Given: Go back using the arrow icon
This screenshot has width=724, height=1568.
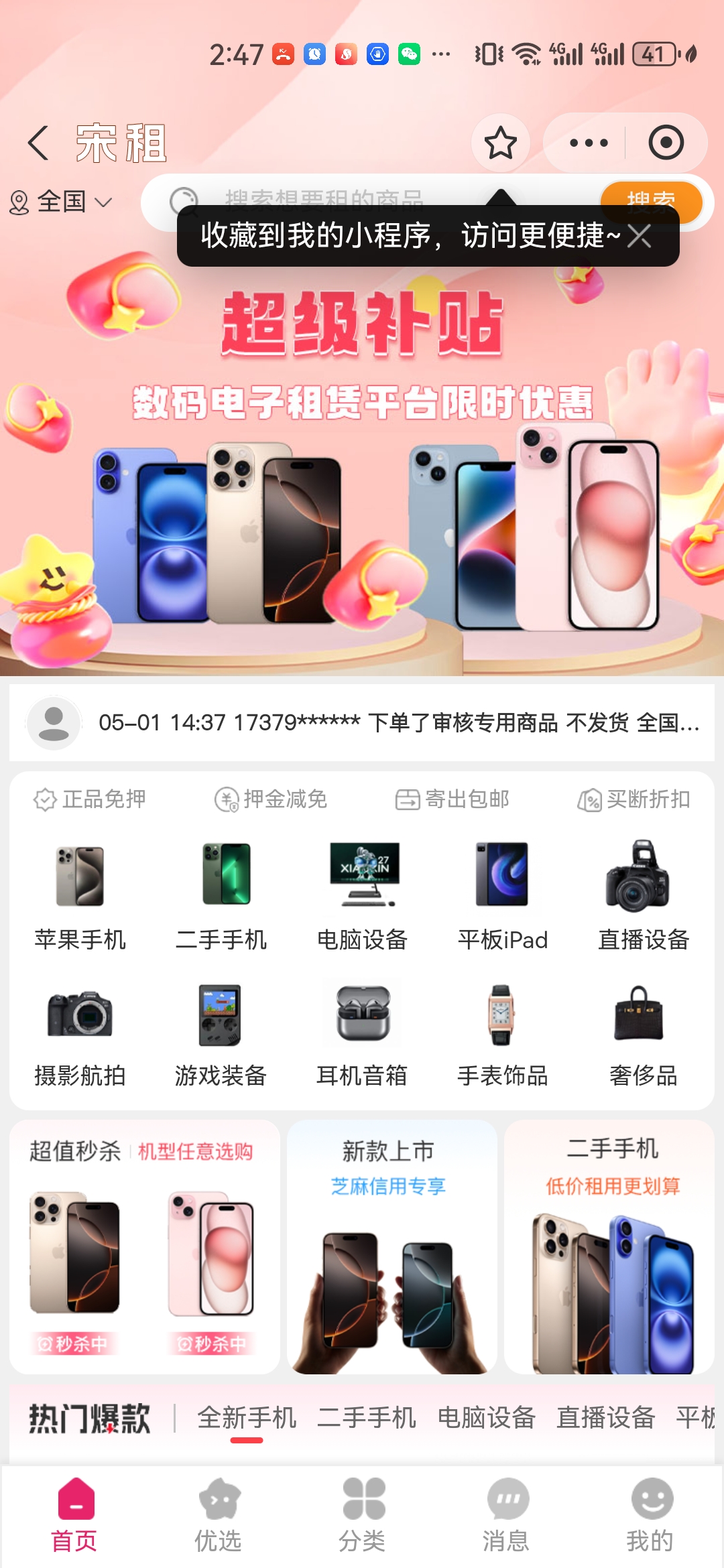Looking at the screenshot, I should (39, 143).
